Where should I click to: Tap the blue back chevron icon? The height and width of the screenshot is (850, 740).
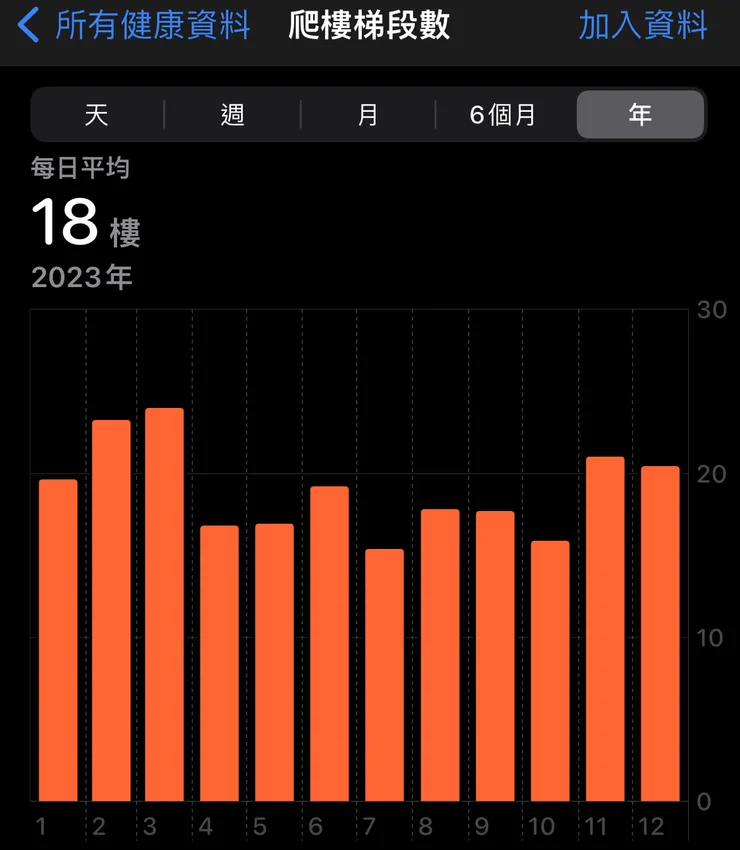click(29, 28)
